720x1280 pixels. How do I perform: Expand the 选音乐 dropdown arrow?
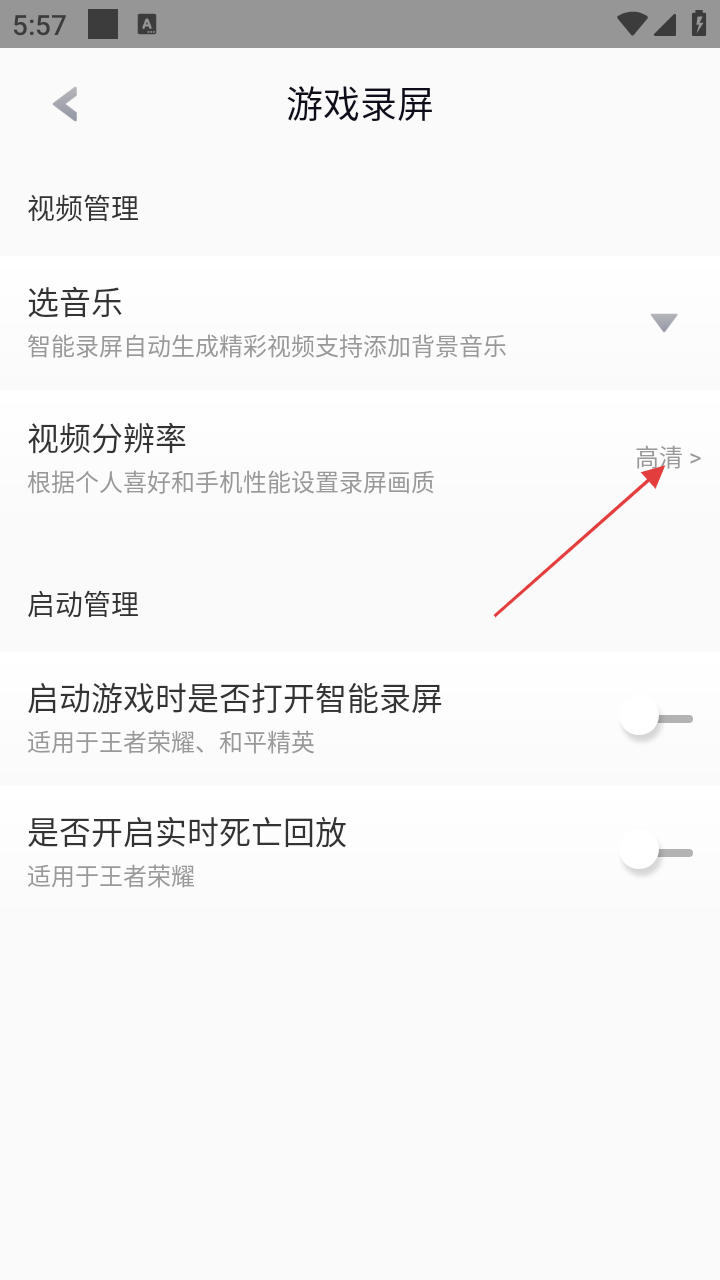pos(664,323)
